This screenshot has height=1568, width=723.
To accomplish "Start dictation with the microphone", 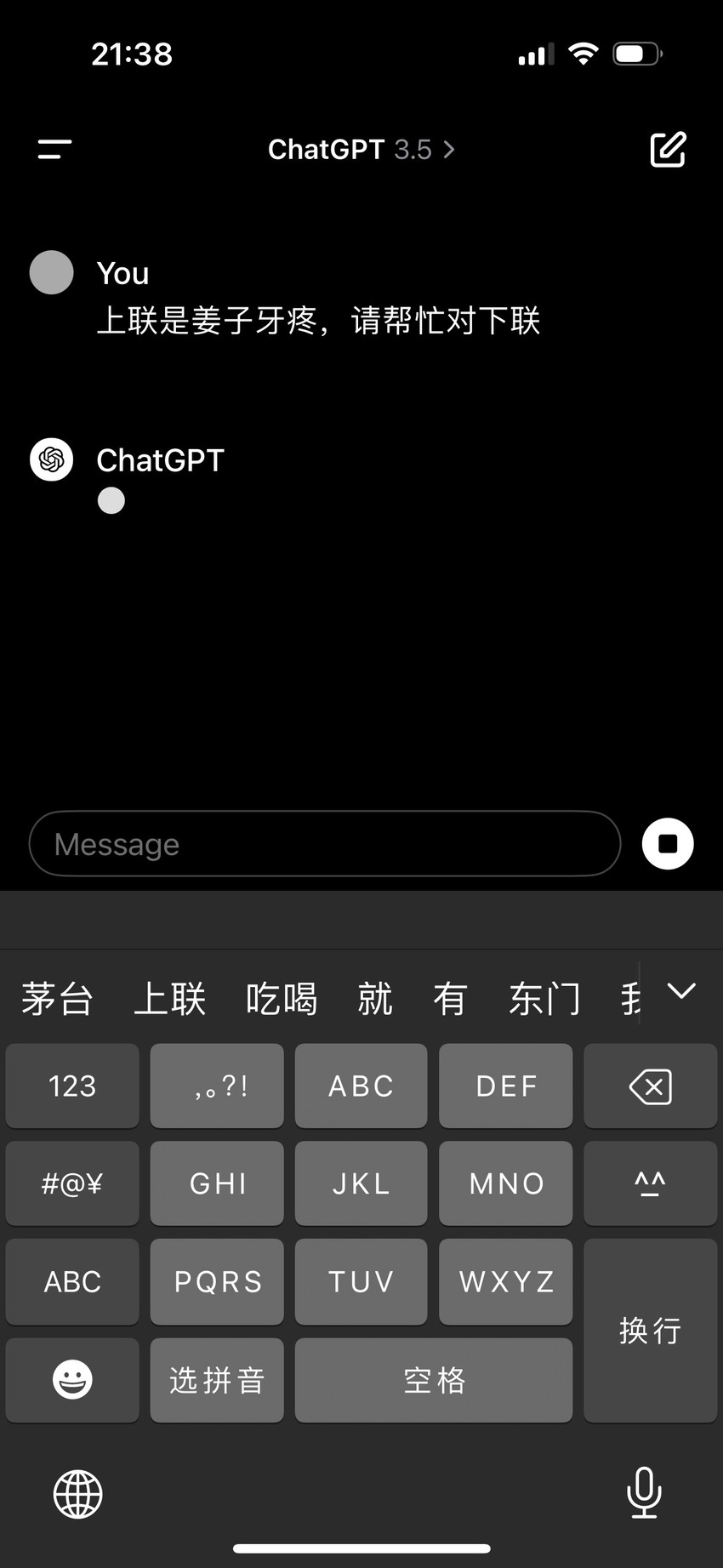I will (644, 1492).
